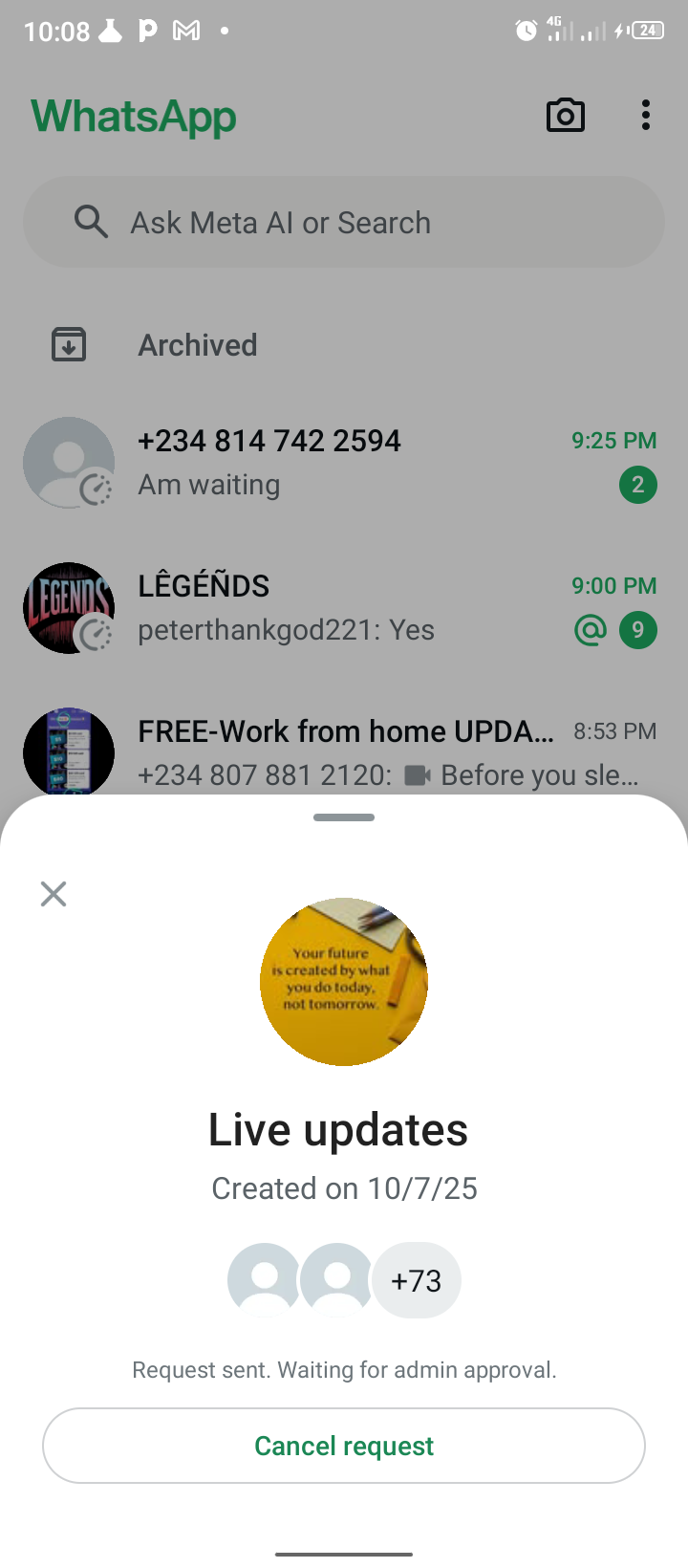688x1568 pixels.
Task: Open the camera icon
Action: coord(565,116)
